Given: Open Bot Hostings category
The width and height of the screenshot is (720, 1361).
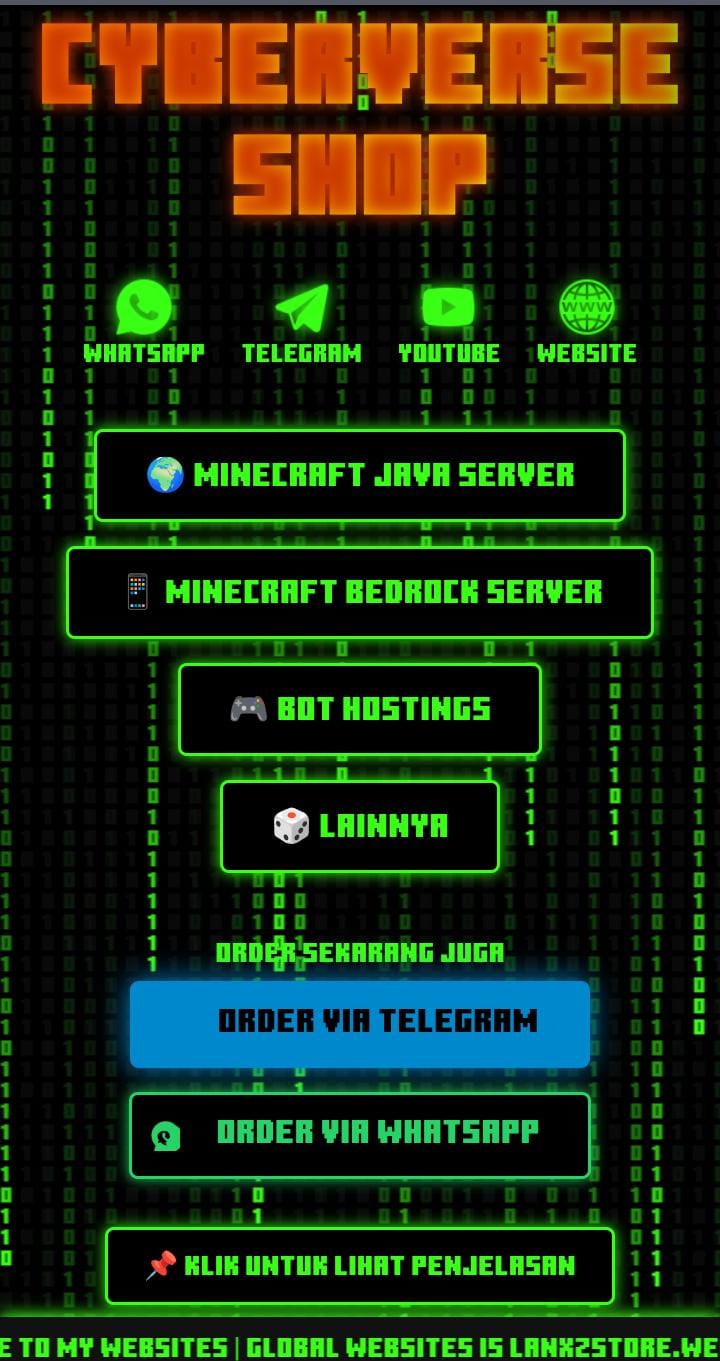Looking at the screenshot, I should (x=360, y=709).
